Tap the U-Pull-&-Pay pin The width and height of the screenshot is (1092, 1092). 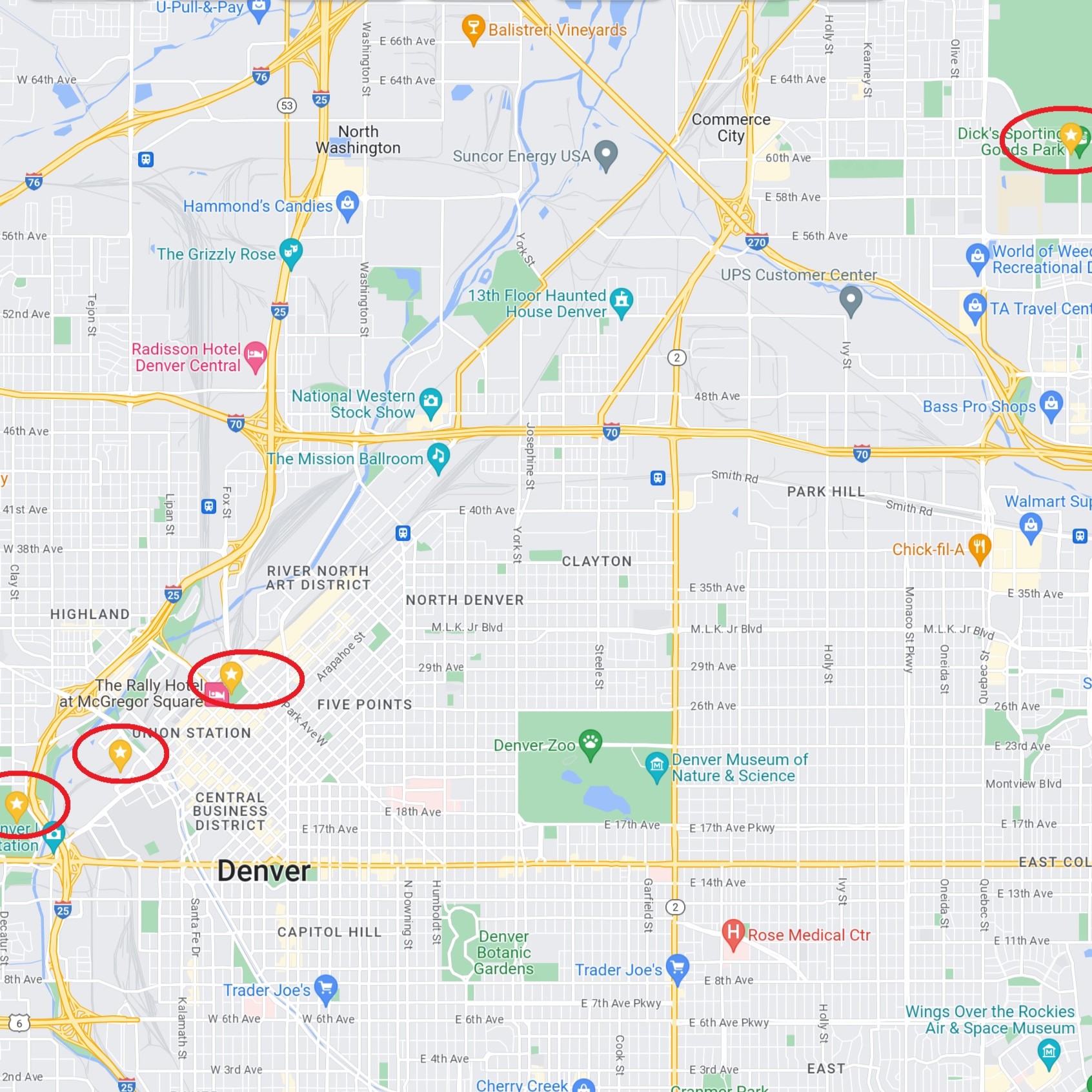point(258,8)
